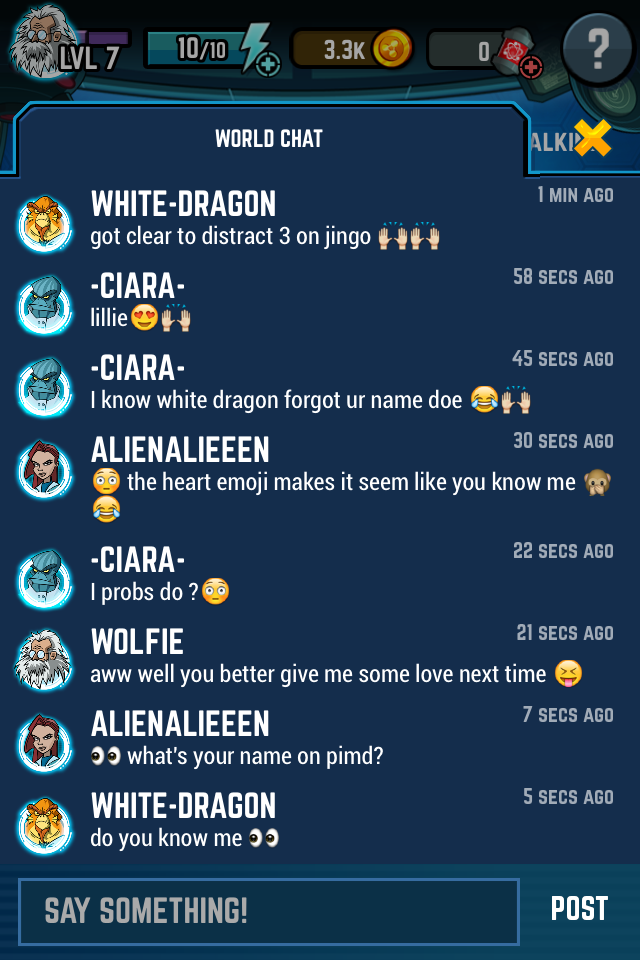Viewport: 640px width, 960px height.
Task: Add more red gems with the plus icon
Action: click(x=532, y=66)
